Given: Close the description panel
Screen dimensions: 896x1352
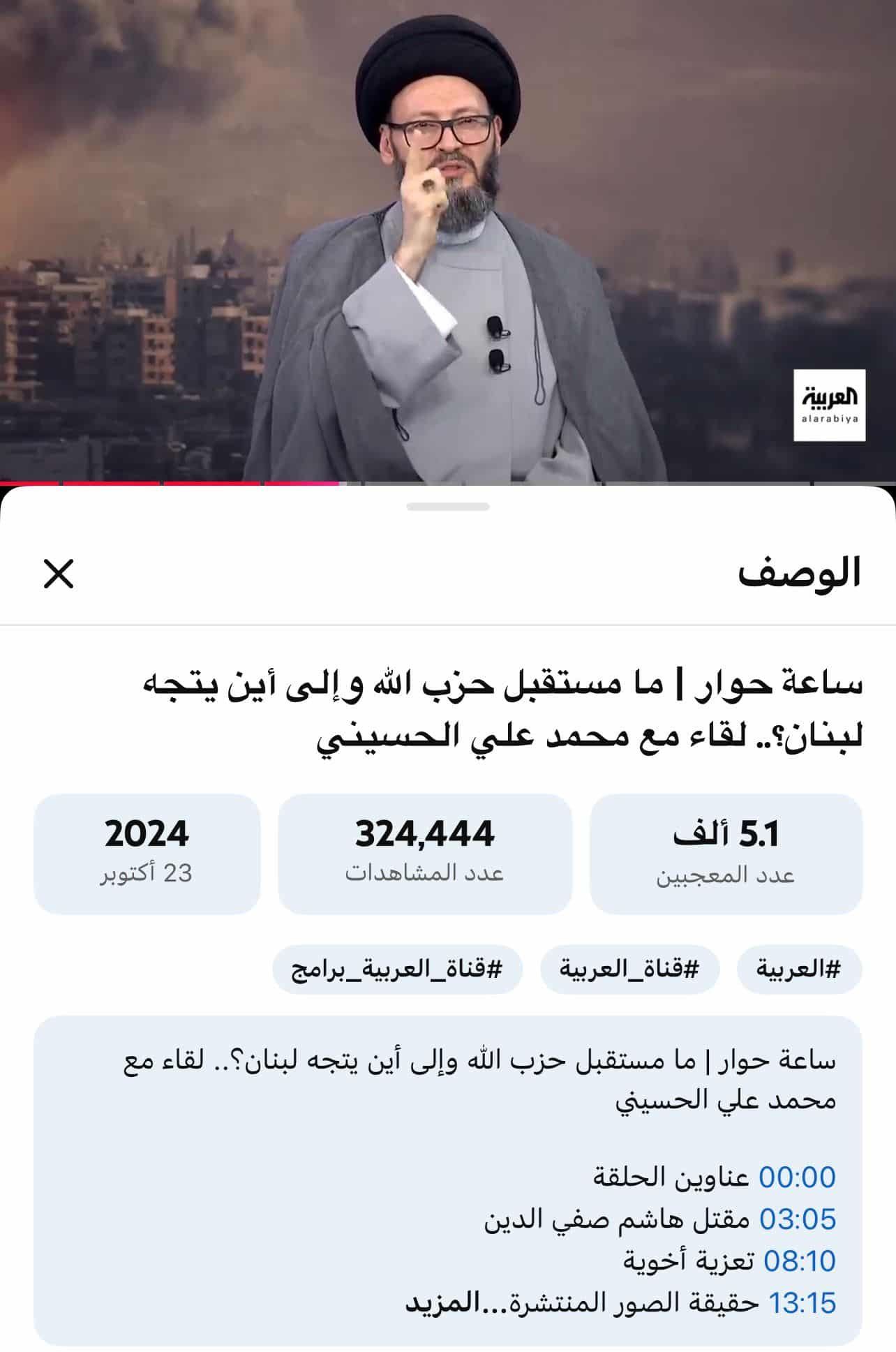Looking at the screenshot, I should [x=59, y=574].
